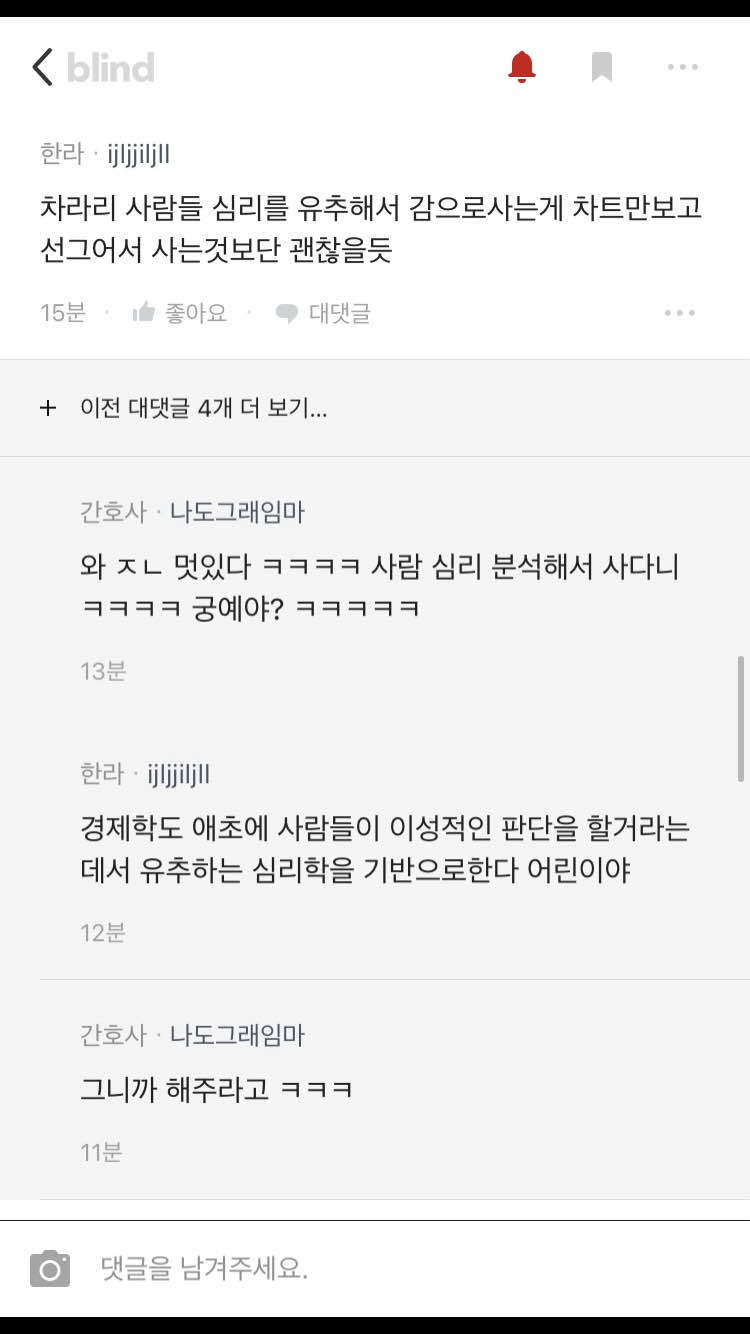Image resolution: width=750 pixels, height=1334 pixels.
Task: Open the three-dot menu in the top bar
Action: [x=682, y=66]
